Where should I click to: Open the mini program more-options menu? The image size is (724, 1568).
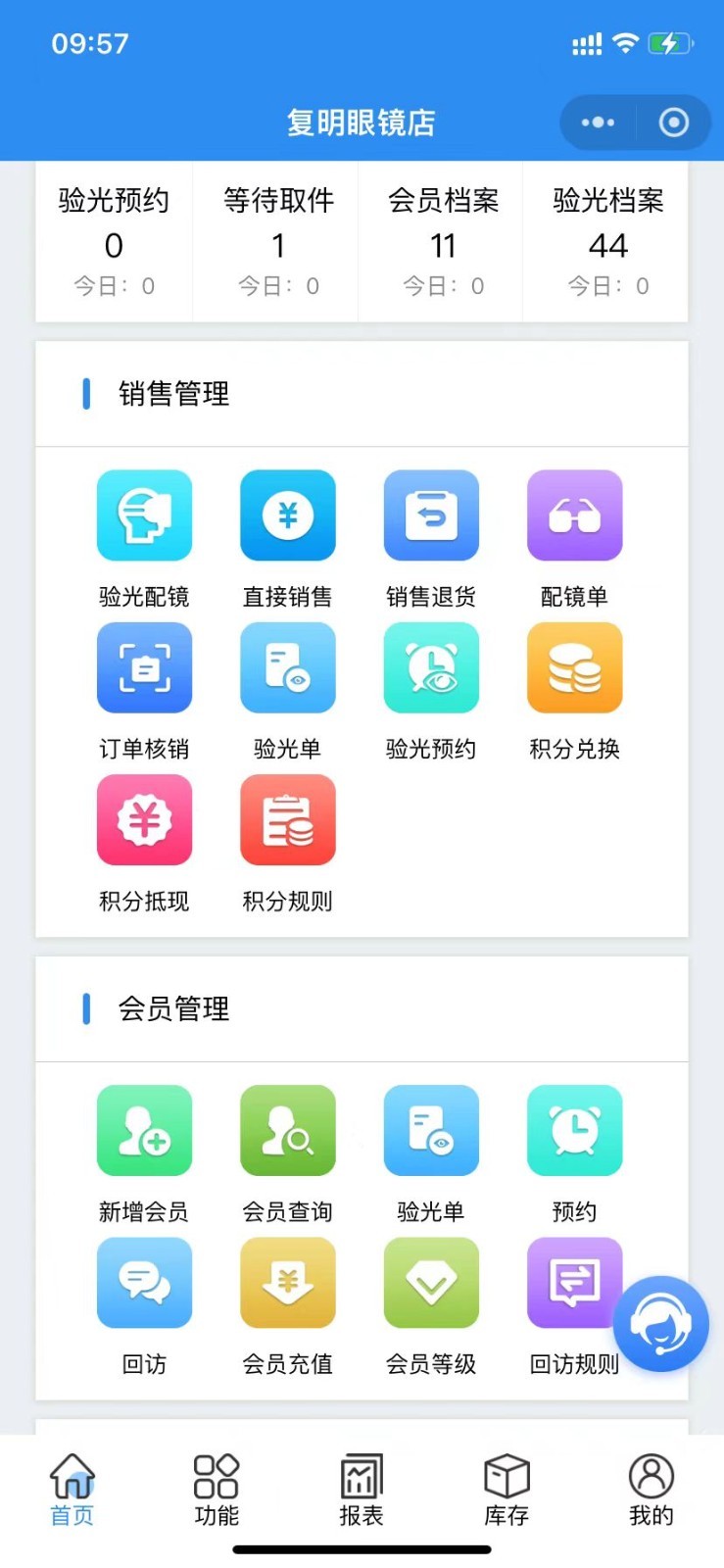point(598,122)
